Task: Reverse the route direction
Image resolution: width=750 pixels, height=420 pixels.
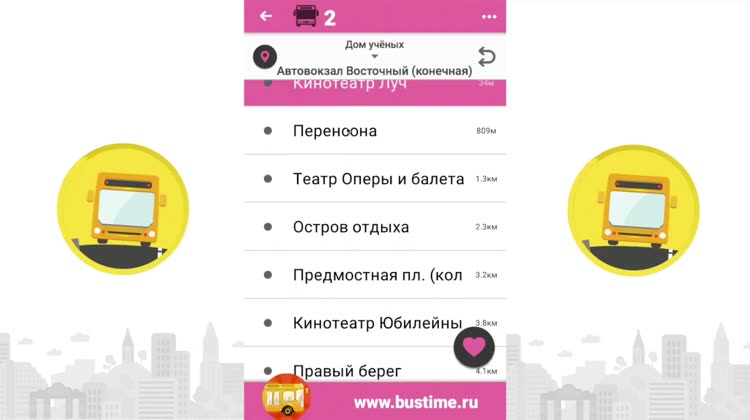Action: coord(486,57)
